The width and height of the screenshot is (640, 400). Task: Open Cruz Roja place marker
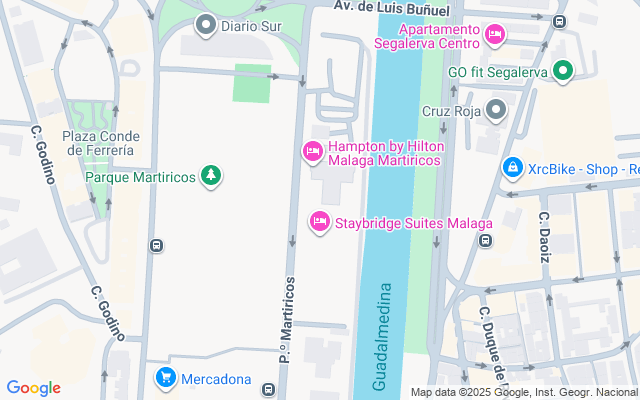click(x=497, y=110)
